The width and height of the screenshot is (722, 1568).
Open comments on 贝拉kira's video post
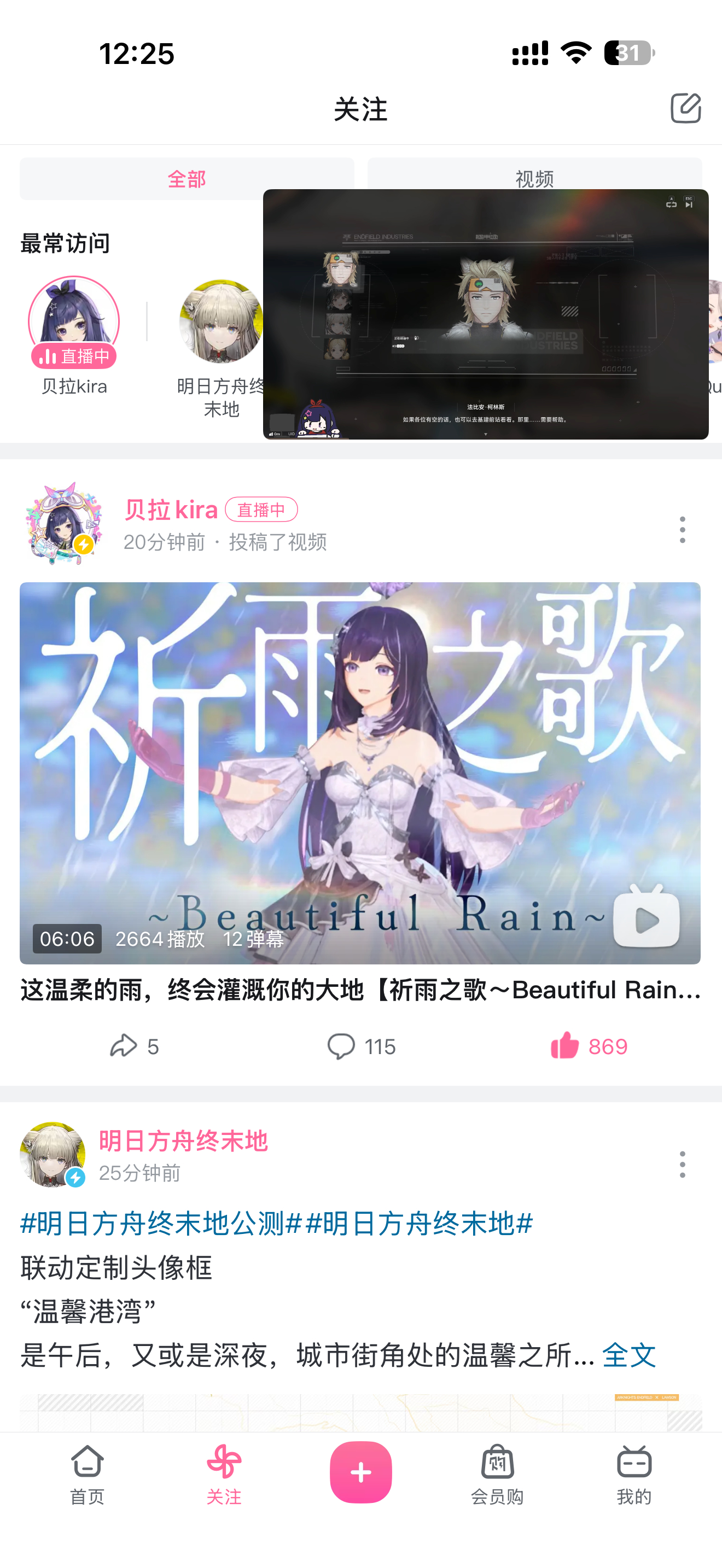coord(361,1046)
